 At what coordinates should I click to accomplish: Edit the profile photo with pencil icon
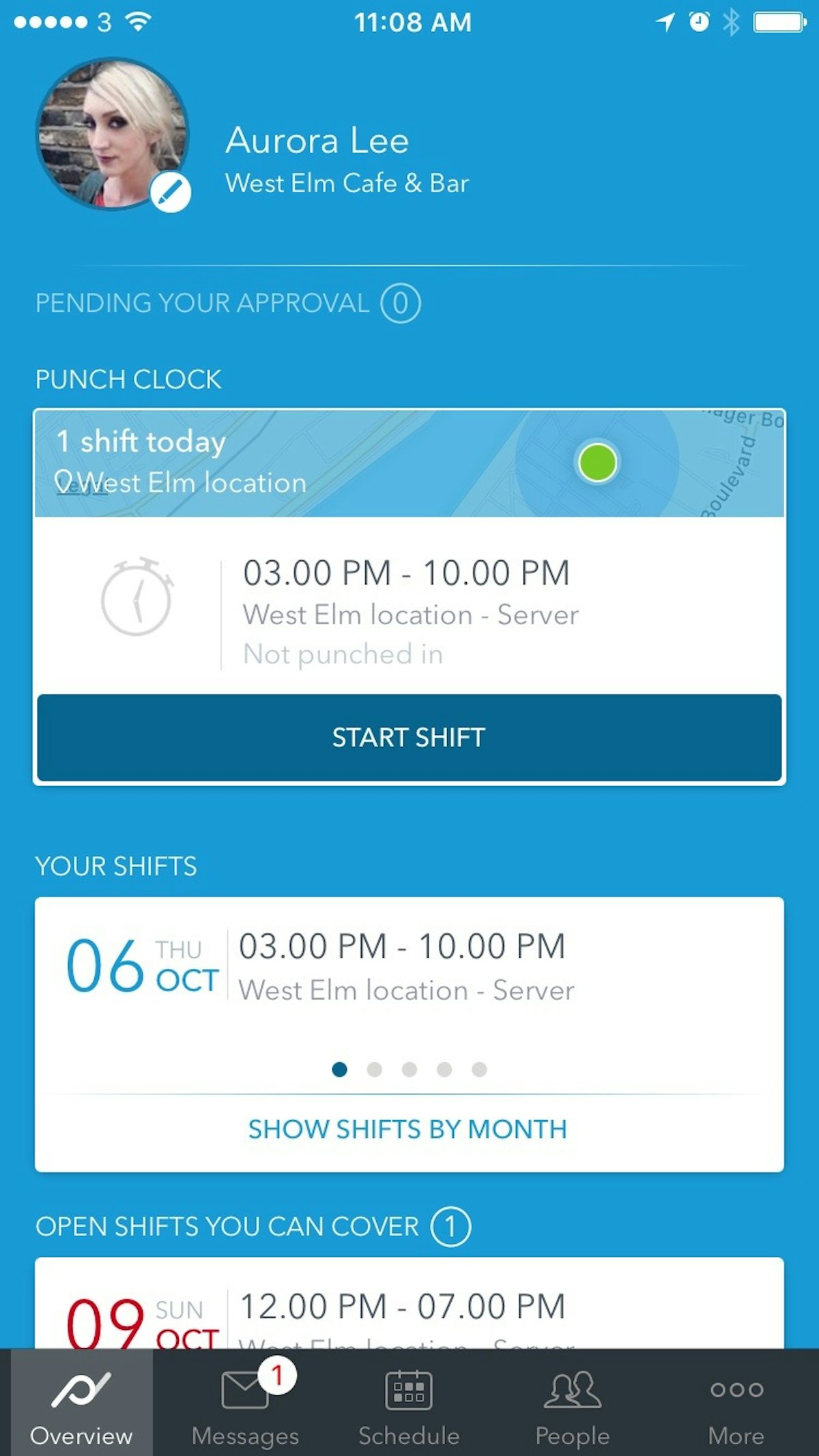171,192
